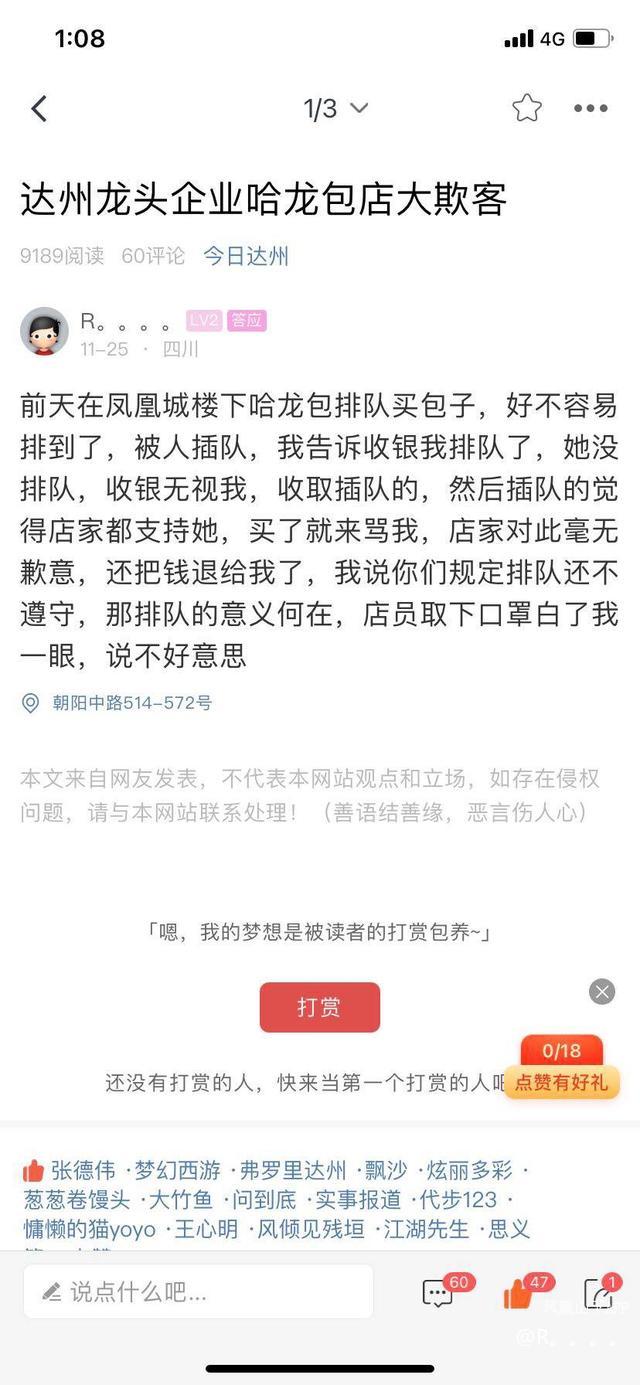Expand the 1/3 page dropdown
This screenshot has width=640, height=1385.
(336, 109)
